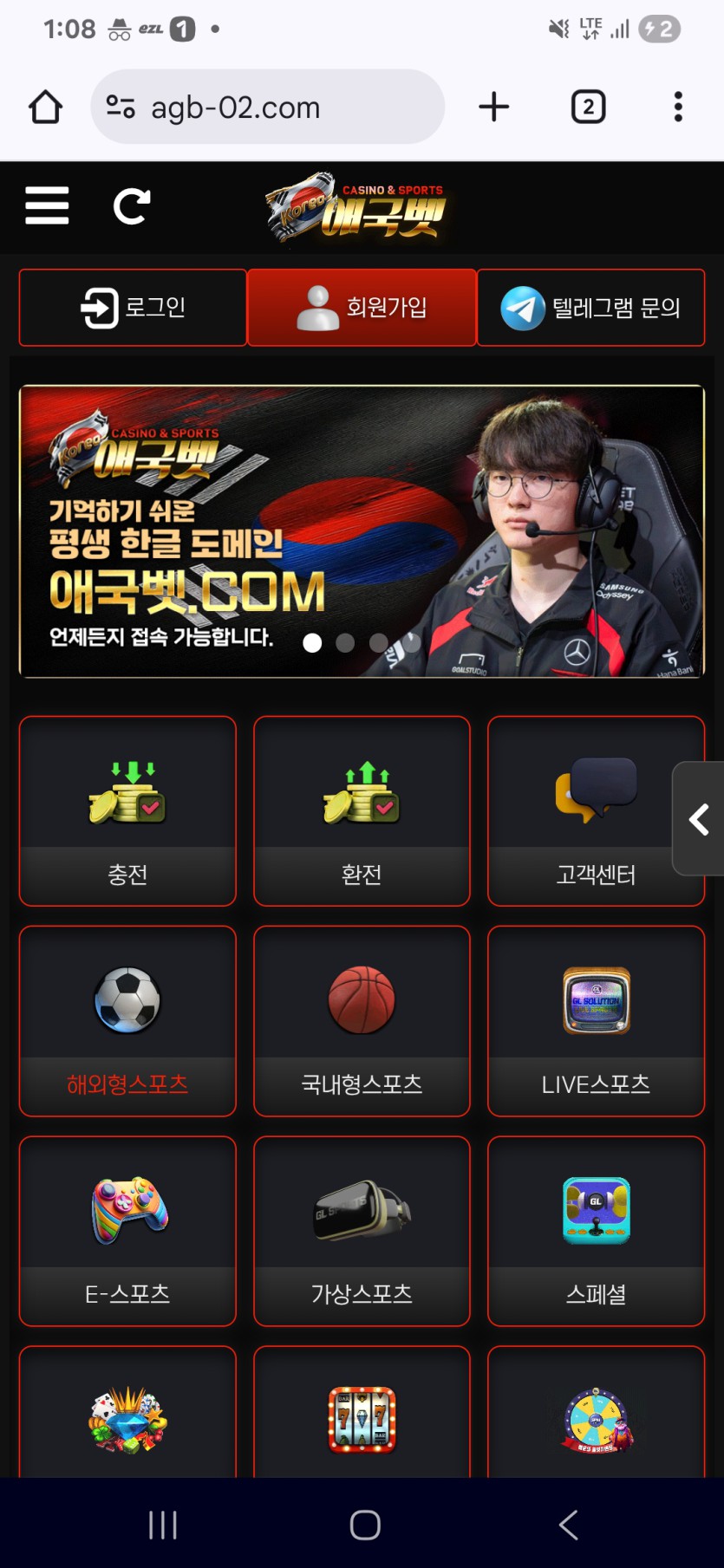
Task: Tap the 회원가입 button
Action: point(362,308)
